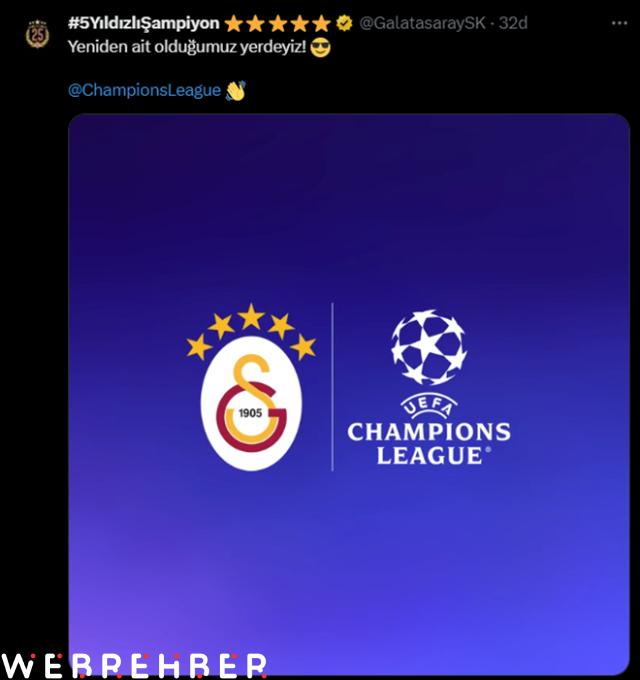Open the Galatasaray profile avatar
The width and height of the screenshot is (640, 680).
tap(38, 35)
